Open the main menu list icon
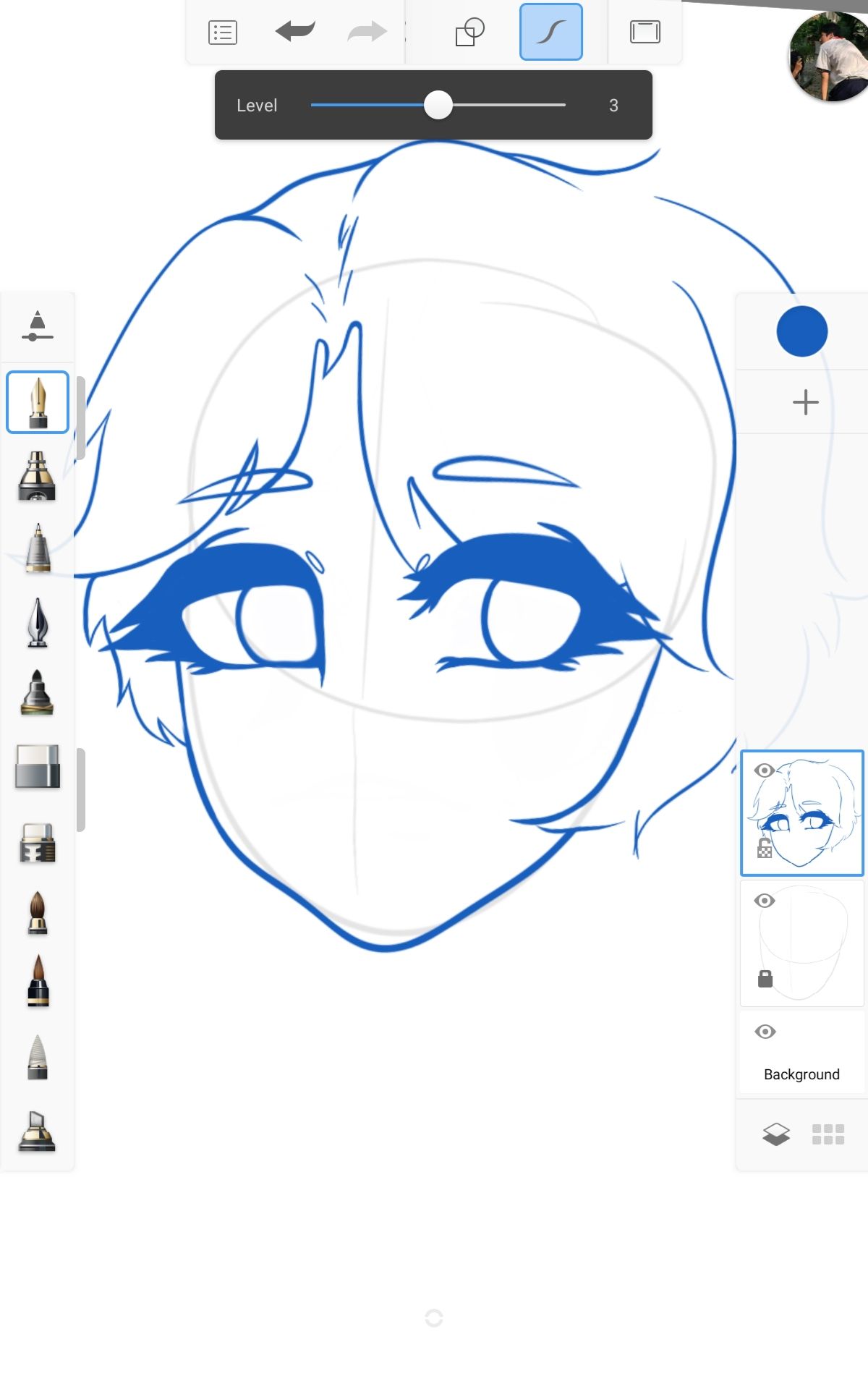868x1389 pixels. (x=223, y=33)
